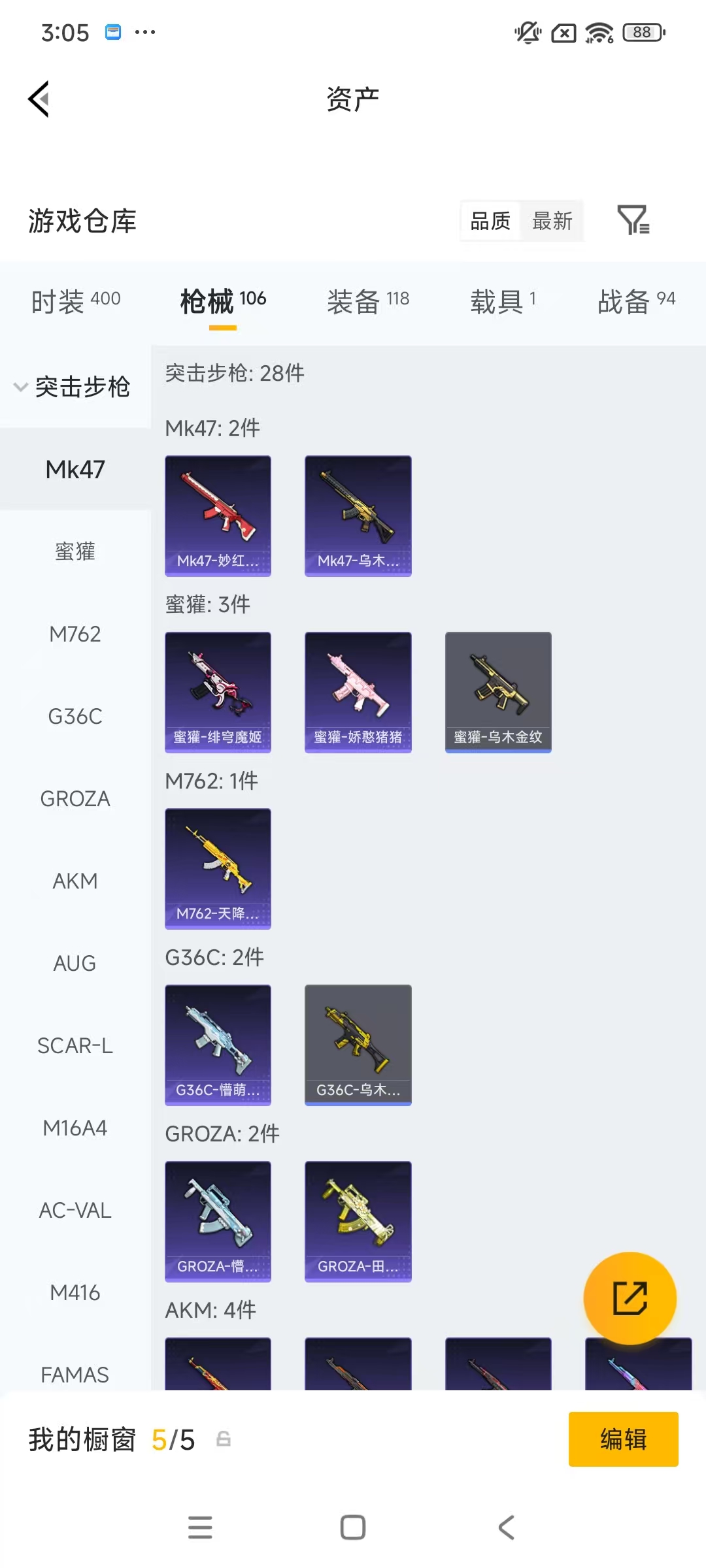Select M416 in the weapon list
The image size is (706, 1568).
(x=75, y=1292)
